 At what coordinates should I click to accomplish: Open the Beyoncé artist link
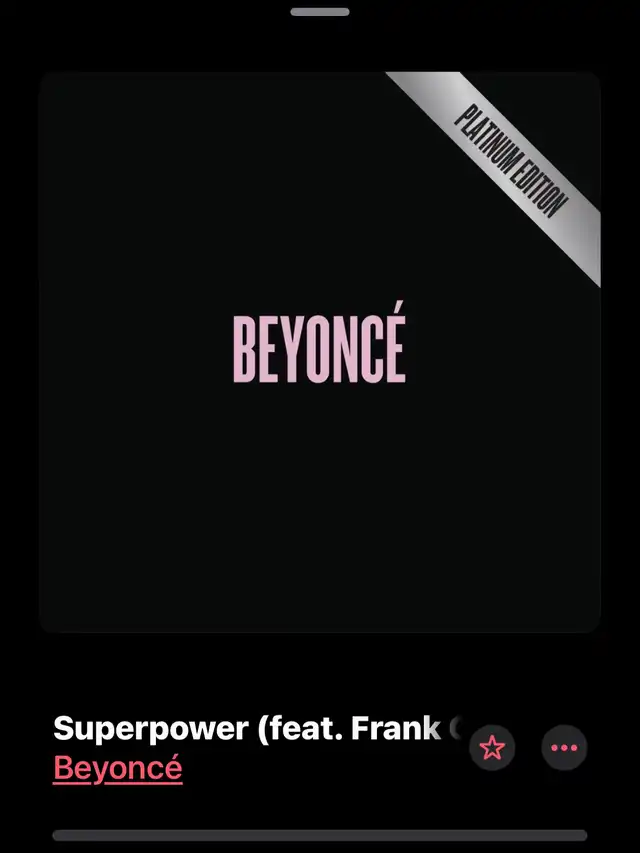(117, 768)
